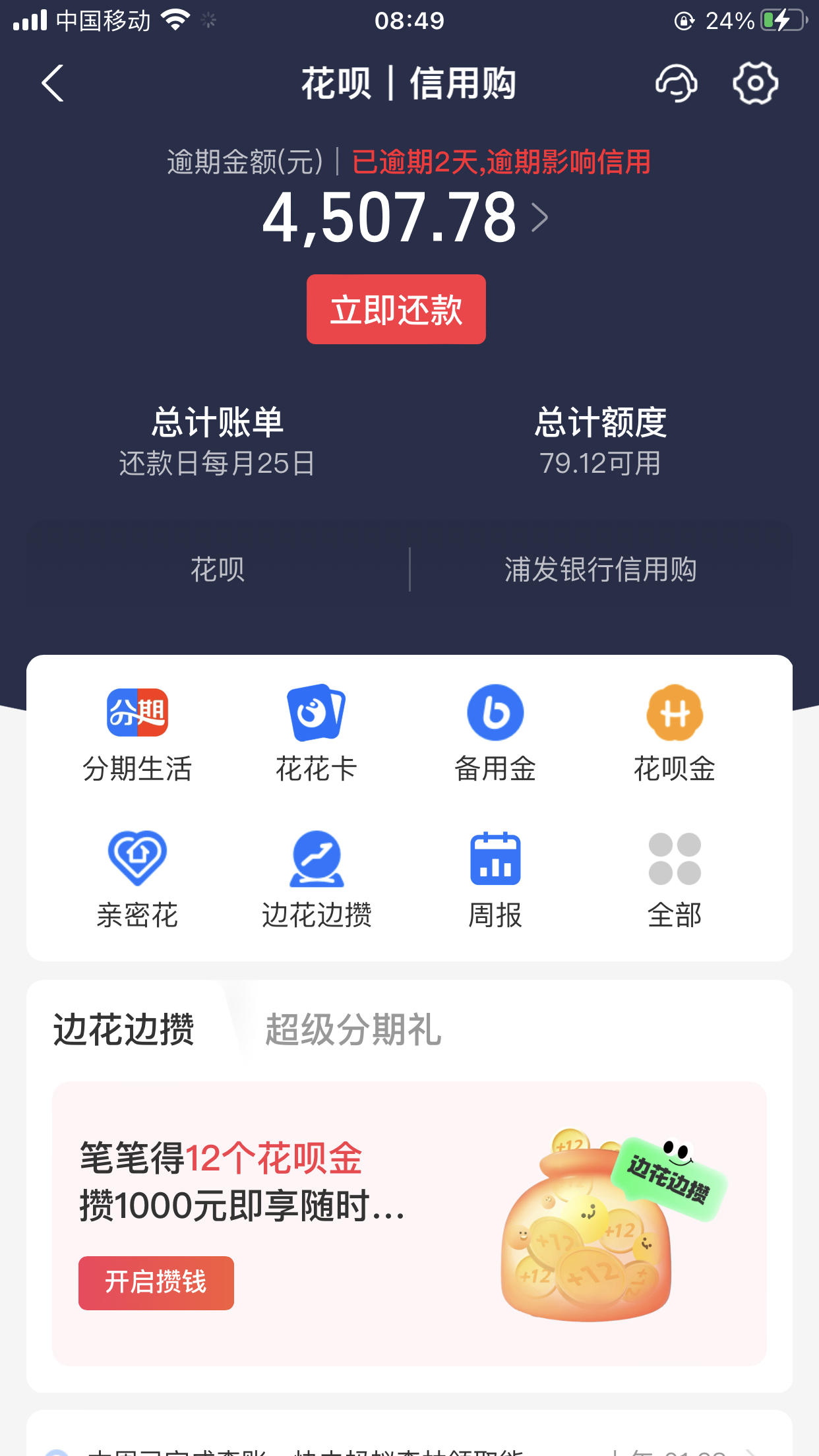Show 全部 services
This screenshot has width=819, height=1456.
675,880
